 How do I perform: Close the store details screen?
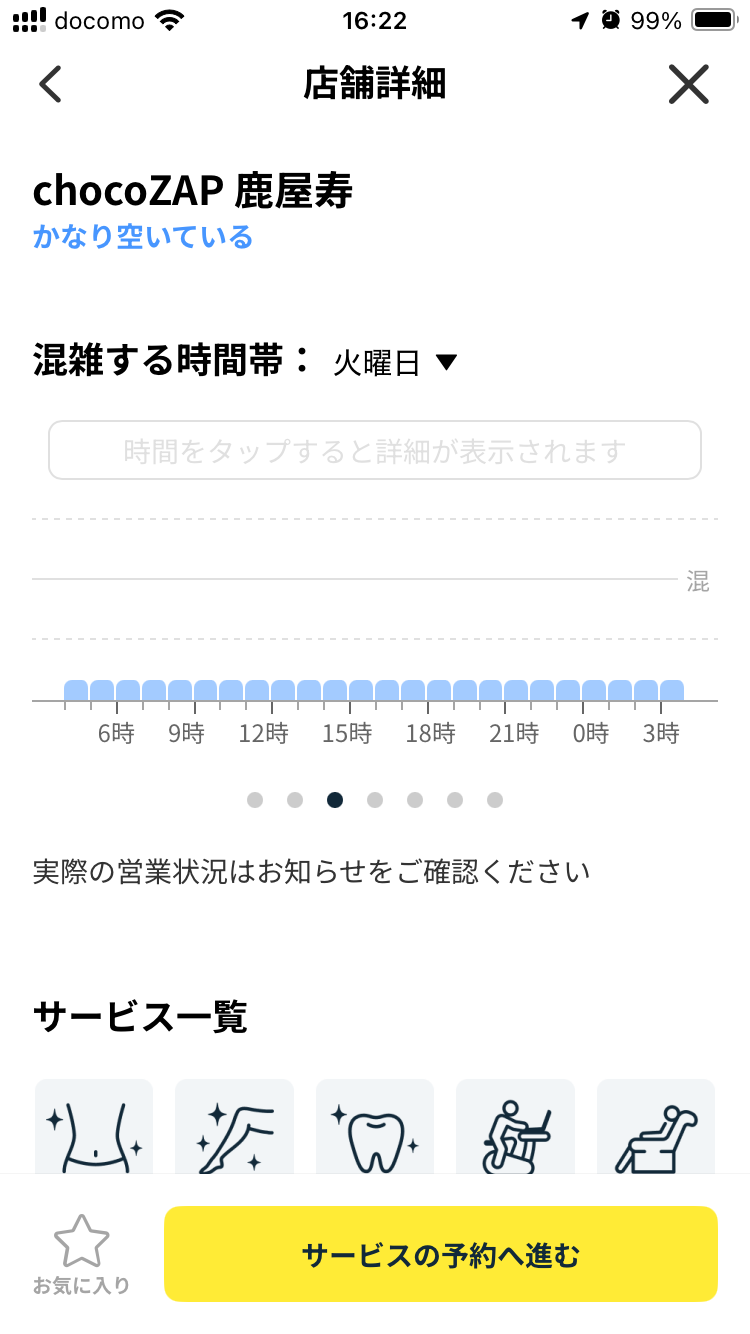point(689,85)
